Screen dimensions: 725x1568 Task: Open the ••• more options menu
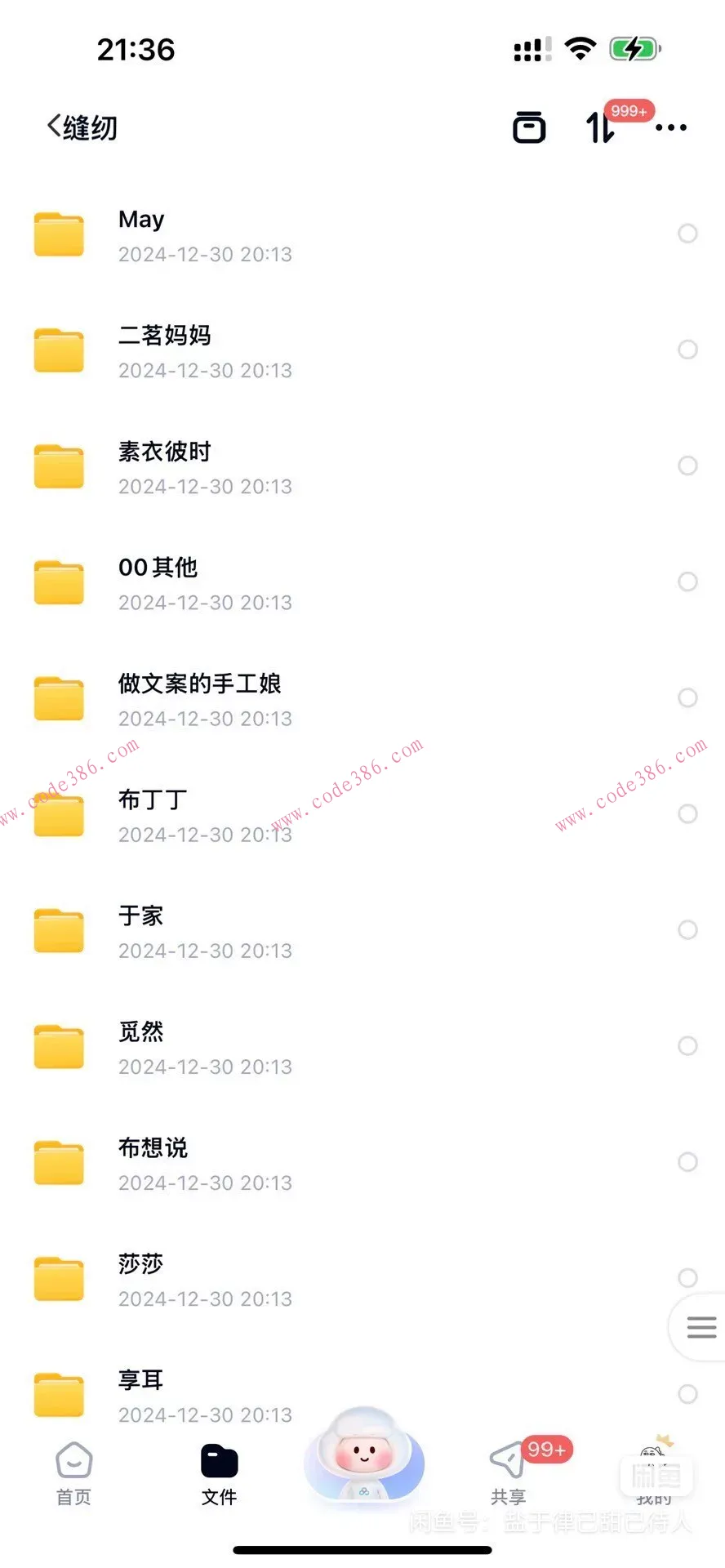click(671, 127)
